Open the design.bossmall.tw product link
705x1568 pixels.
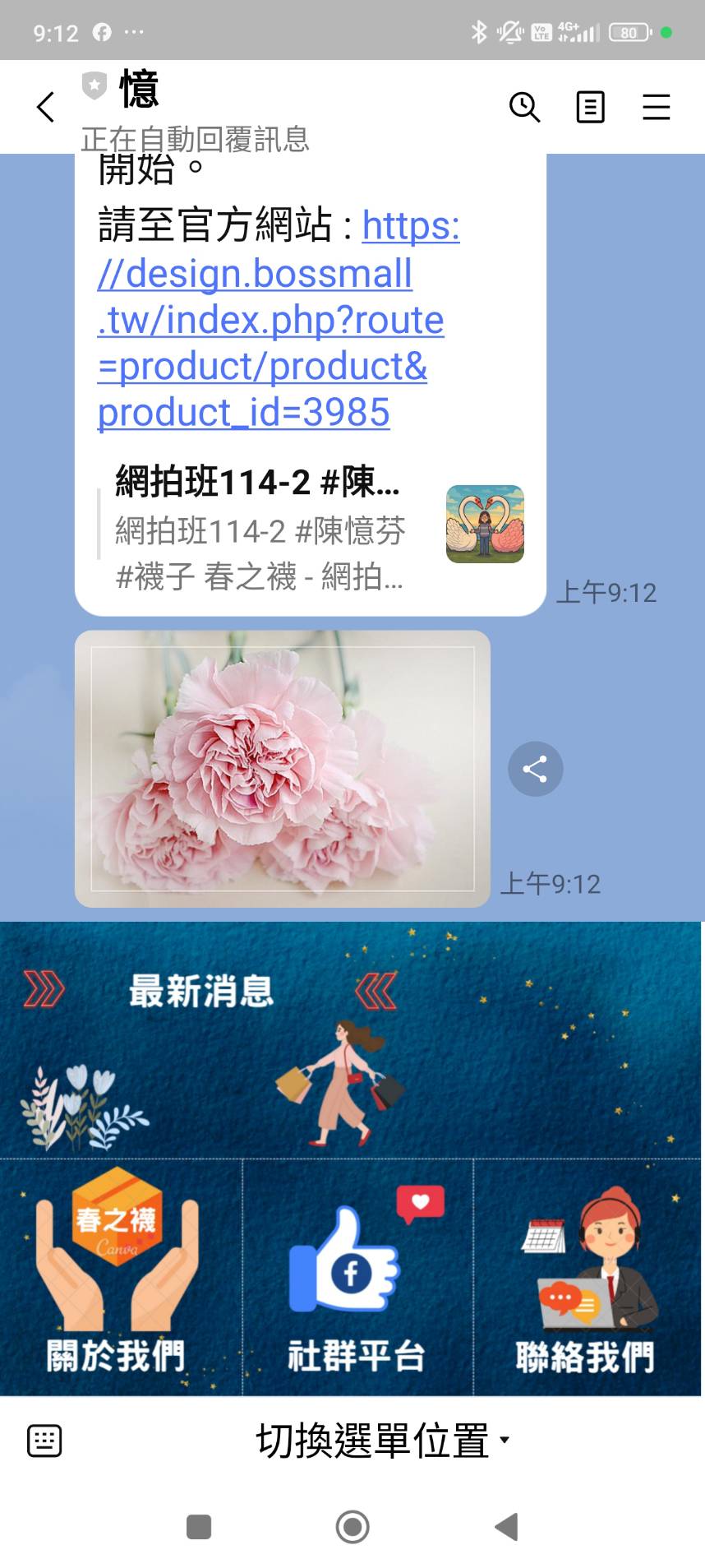pos(271,321)
